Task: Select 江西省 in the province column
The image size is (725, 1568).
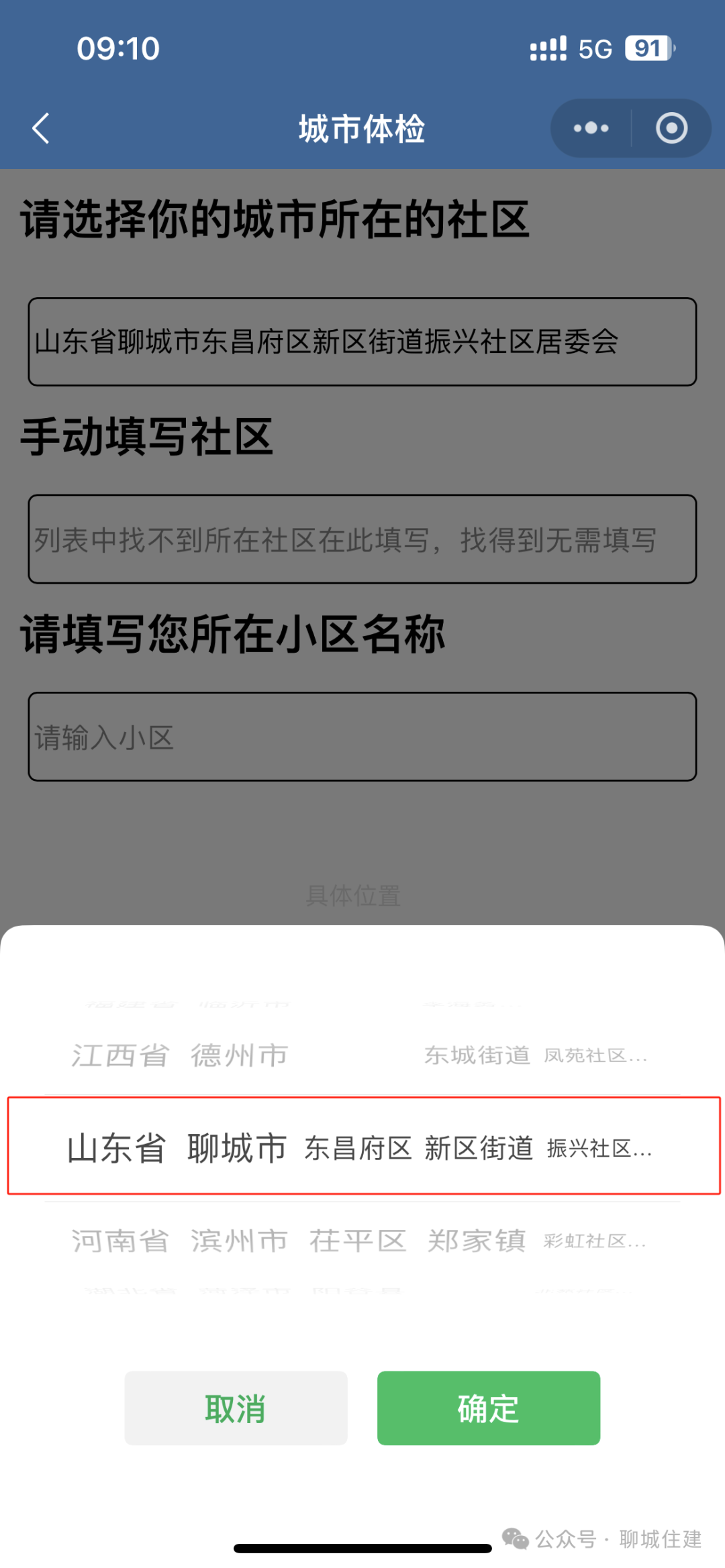Action: click(x=120, y=1055)
